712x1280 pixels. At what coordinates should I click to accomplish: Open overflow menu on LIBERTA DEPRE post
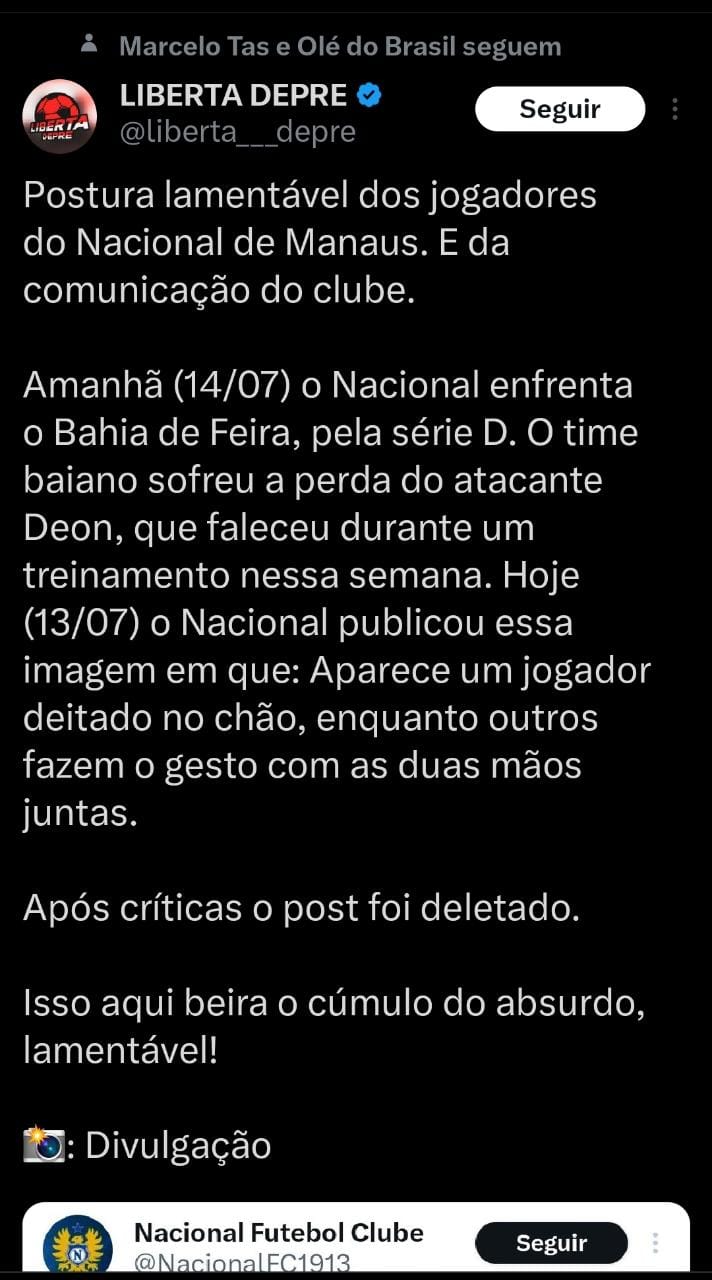click(x=676, y=109)
